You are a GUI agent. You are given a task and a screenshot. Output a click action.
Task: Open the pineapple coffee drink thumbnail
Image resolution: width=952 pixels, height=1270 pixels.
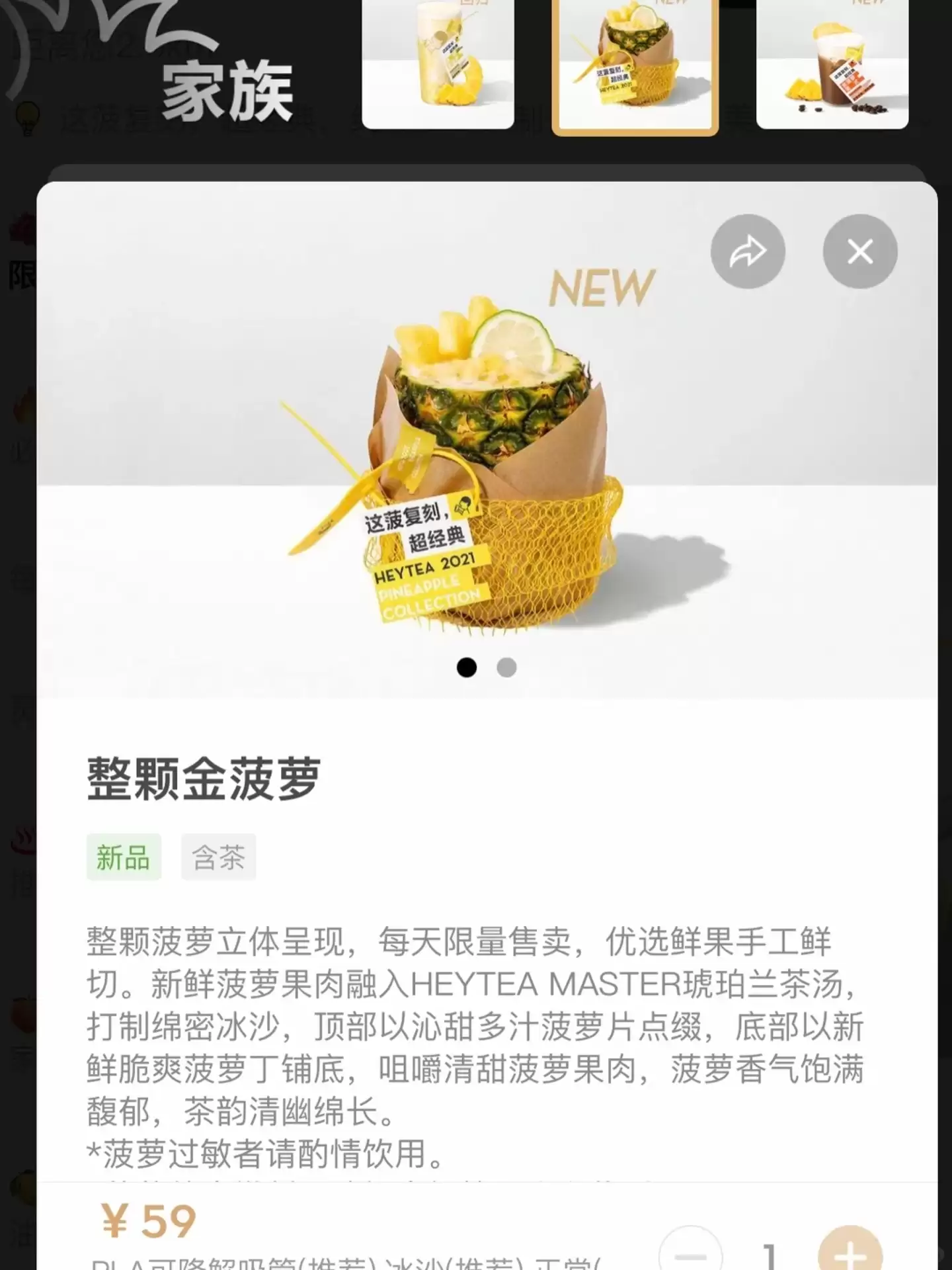coord(832,63)
